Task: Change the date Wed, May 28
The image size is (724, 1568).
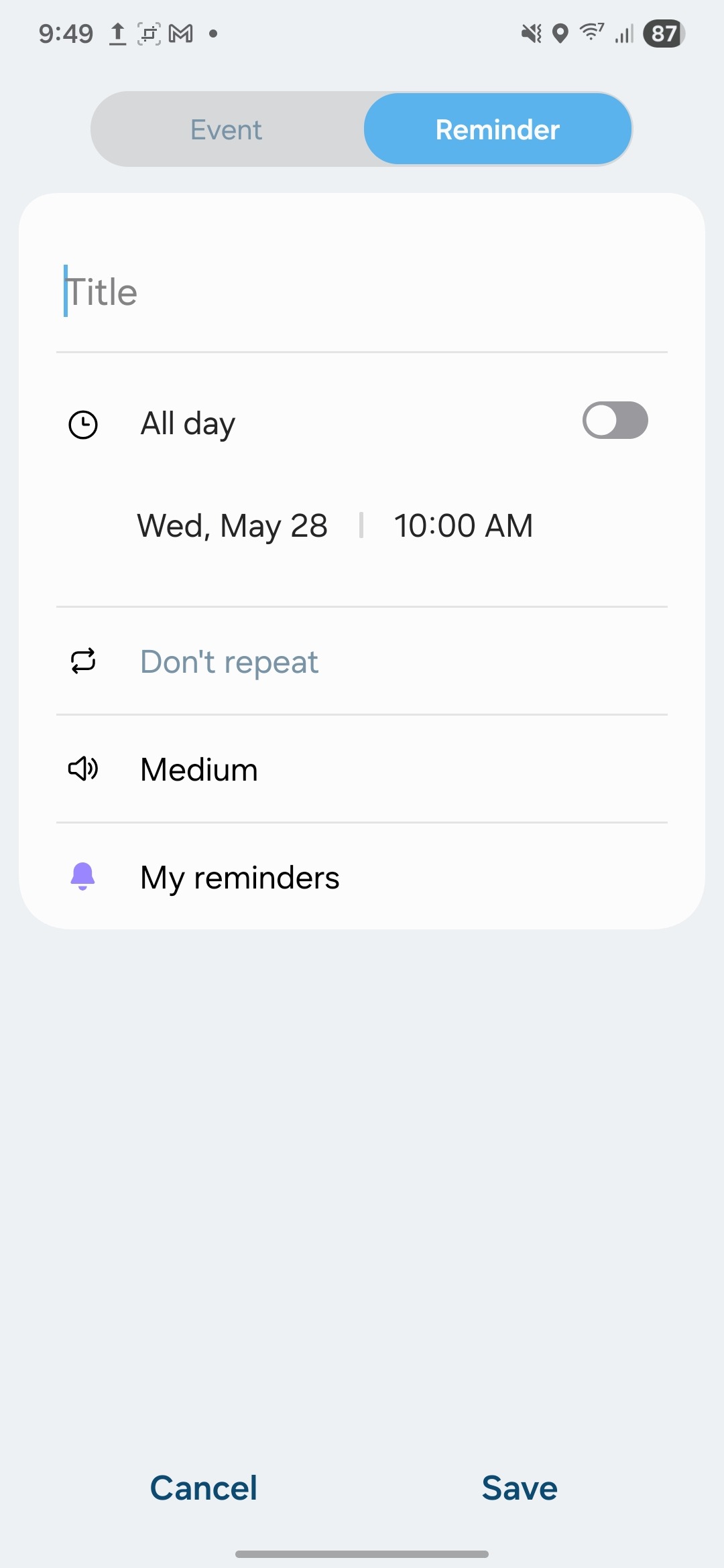Action: (x=232, y=526)
